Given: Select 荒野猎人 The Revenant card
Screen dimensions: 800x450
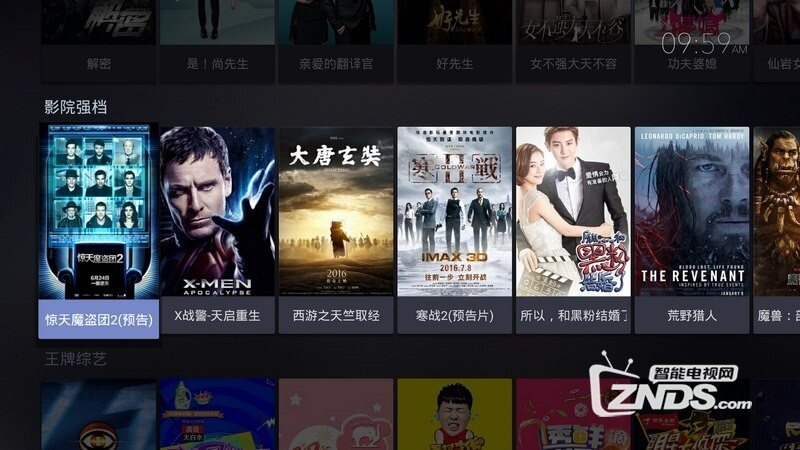Looking at the screenshot, I should [692, 230].
